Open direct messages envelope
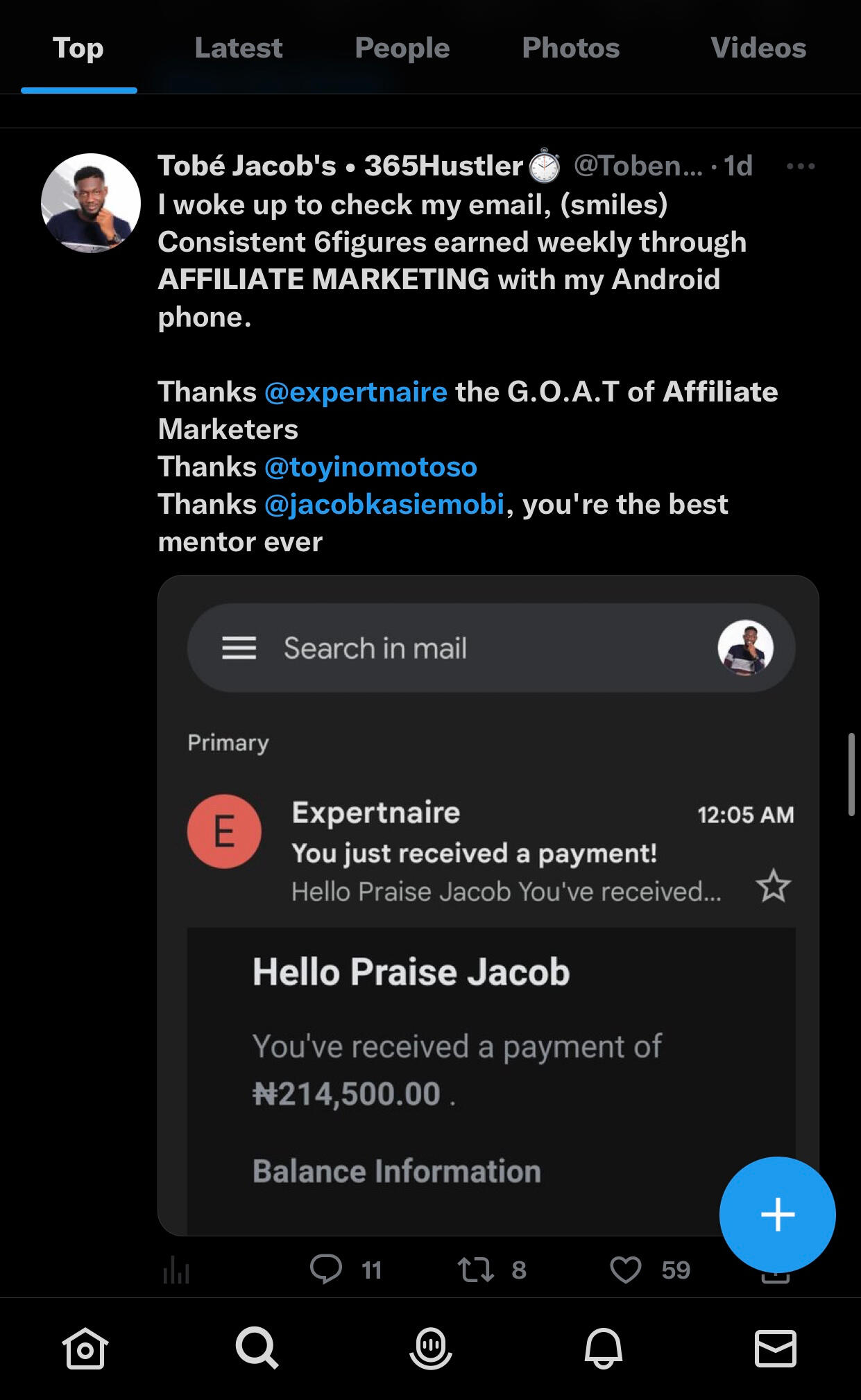The image size is (861, 1400). 775,1348
